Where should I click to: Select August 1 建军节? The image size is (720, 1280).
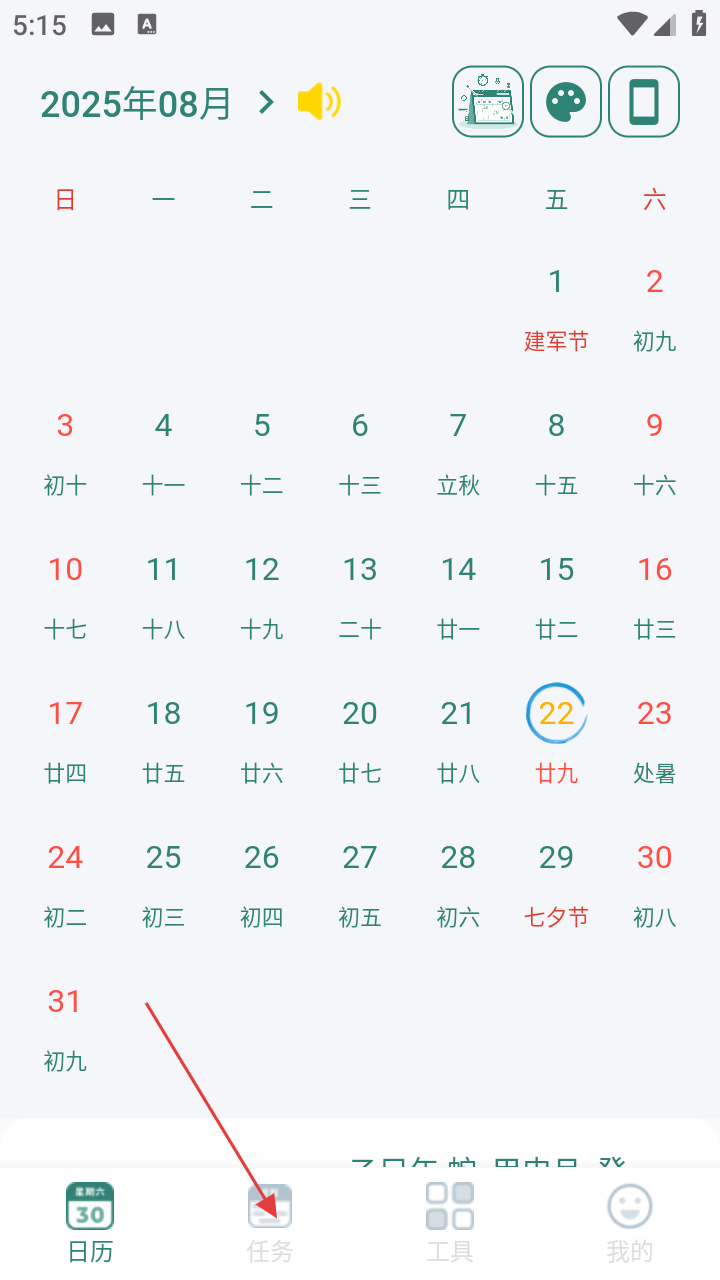[556, 308]
